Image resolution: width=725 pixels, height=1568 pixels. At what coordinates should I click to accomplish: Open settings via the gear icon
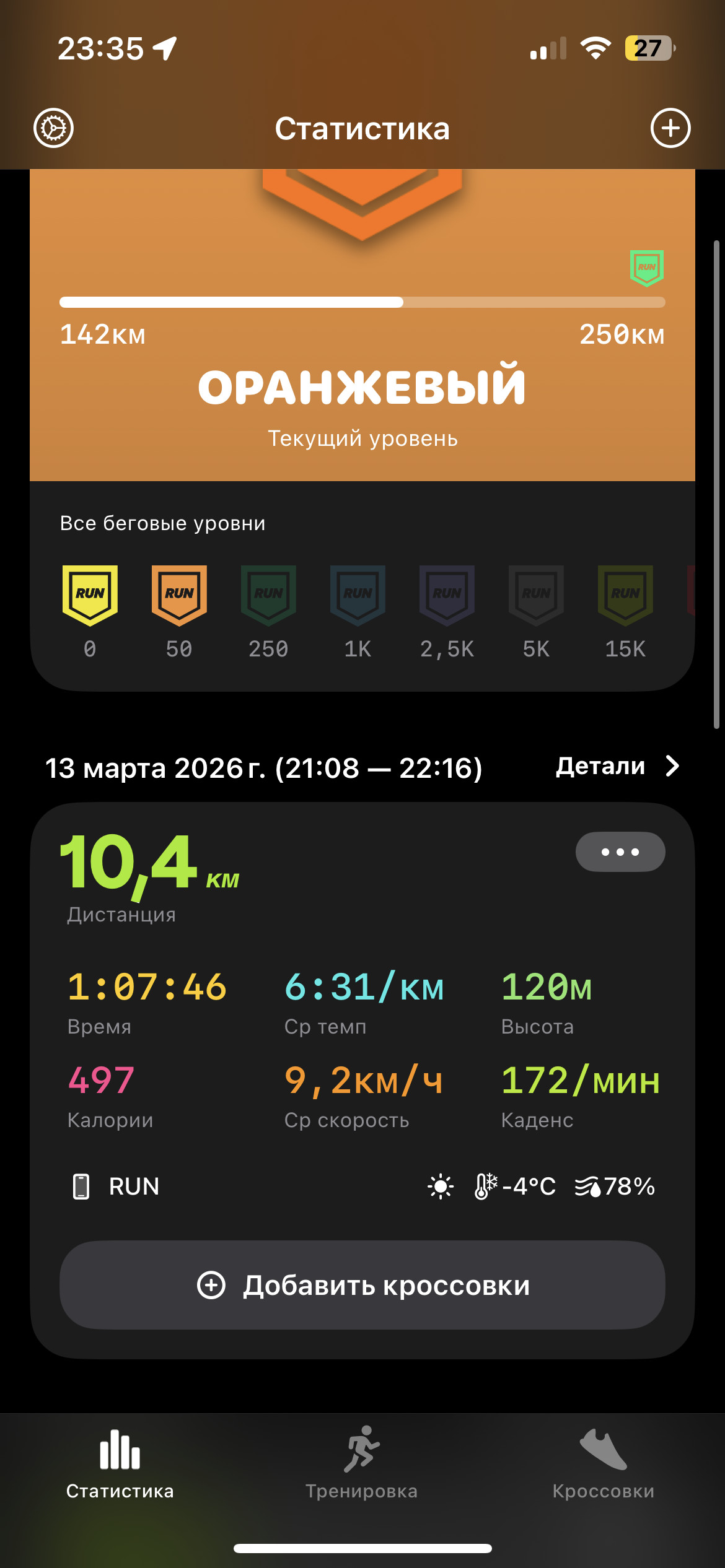tap(53, 128)
